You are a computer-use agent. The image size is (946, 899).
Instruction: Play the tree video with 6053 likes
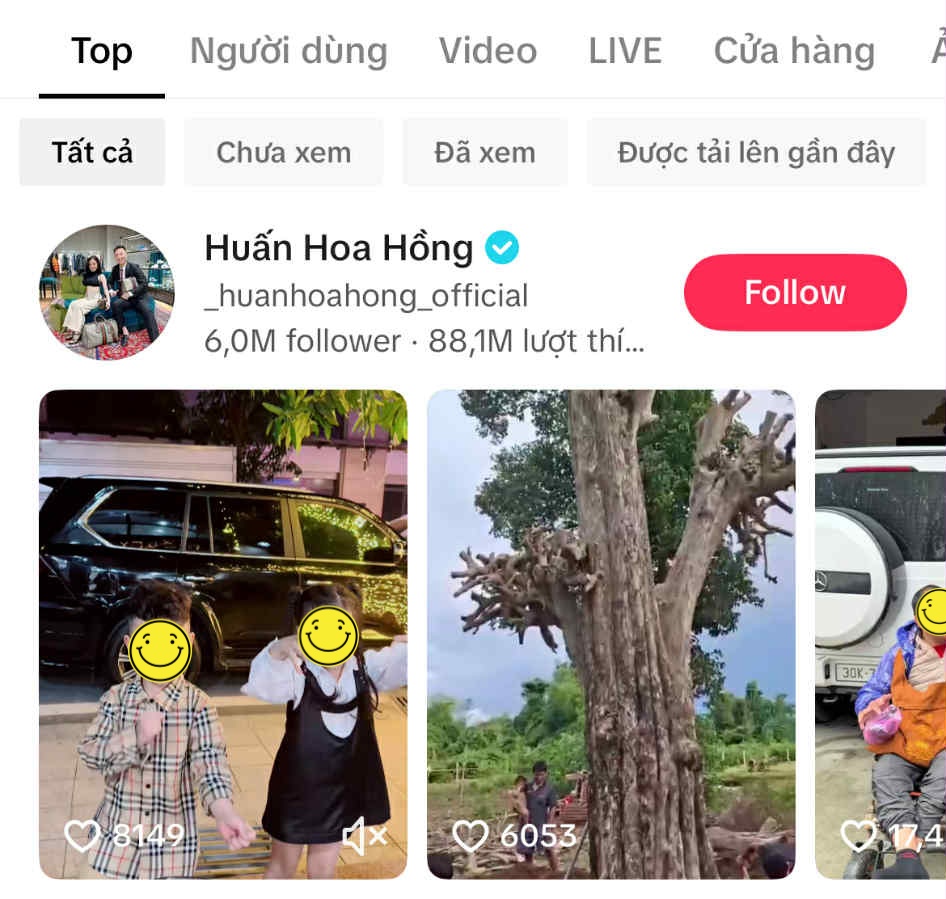611,634
